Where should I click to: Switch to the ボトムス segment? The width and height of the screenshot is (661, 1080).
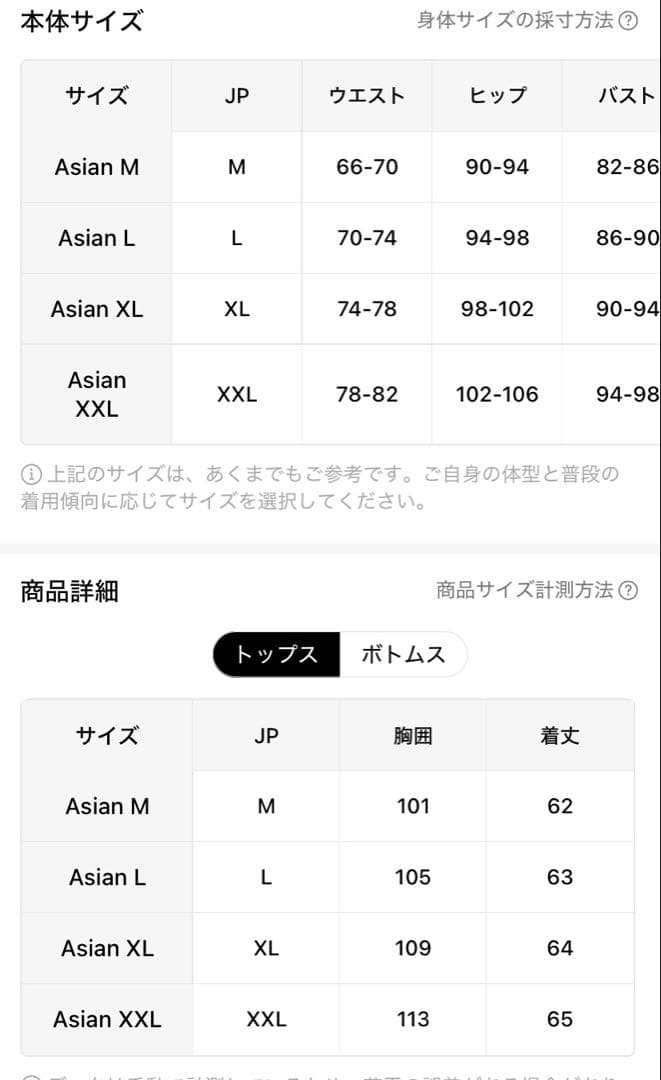pos(402,655)
